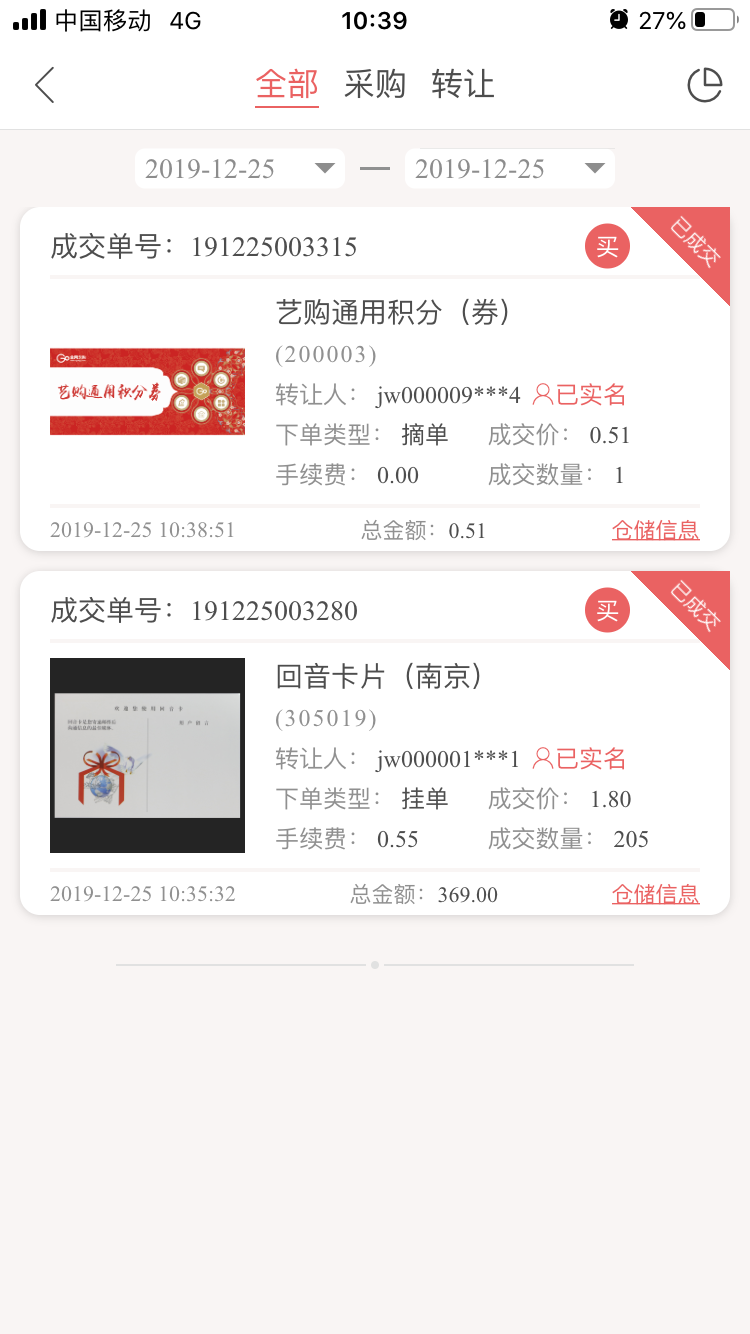This screenshot has width=750, height=1334.
Task: Open the pie chart statistics icon
Action: coord(704,85)
